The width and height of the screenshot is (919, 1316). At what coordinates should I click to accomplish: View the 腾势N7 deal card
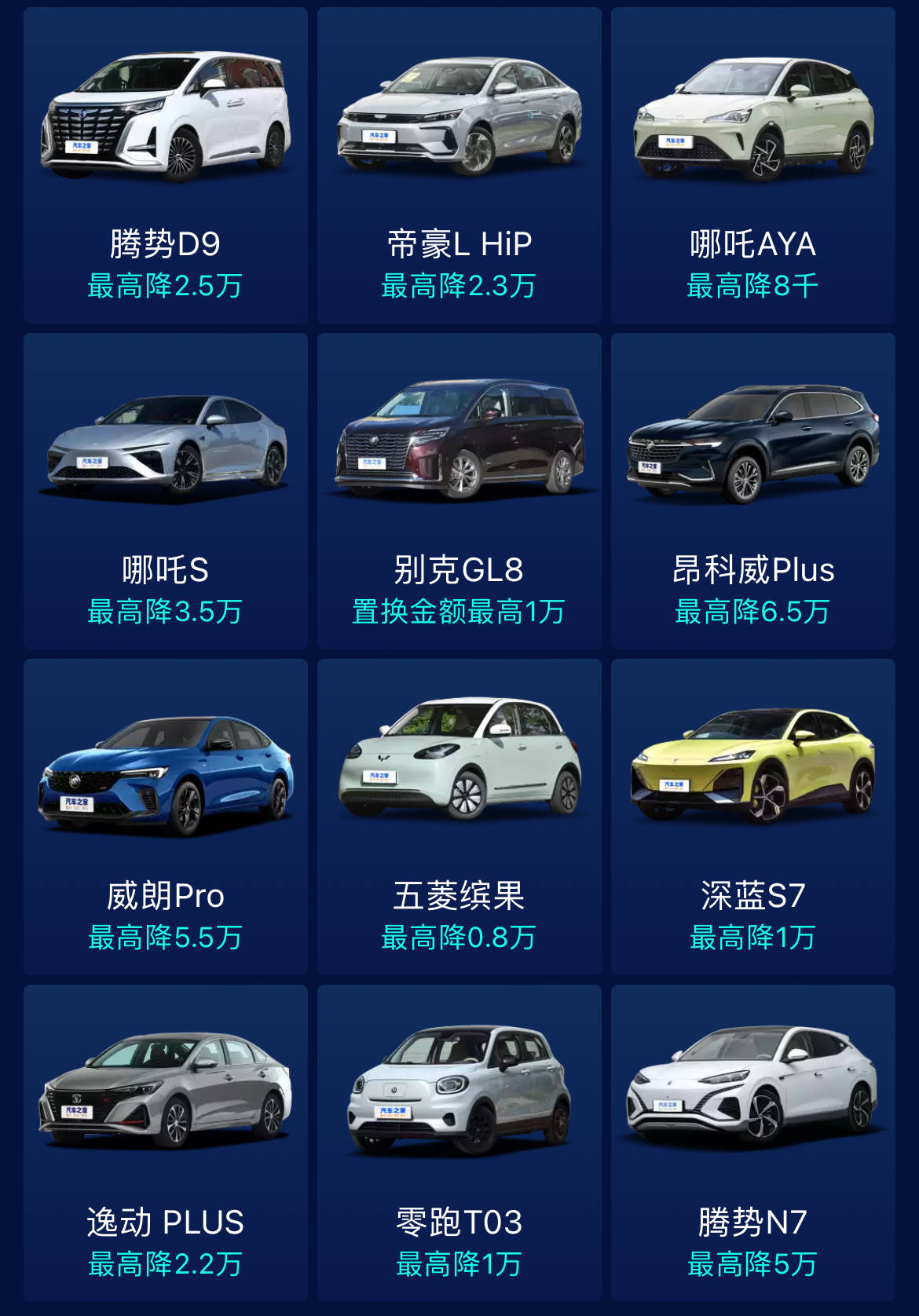coord(752,1142)
